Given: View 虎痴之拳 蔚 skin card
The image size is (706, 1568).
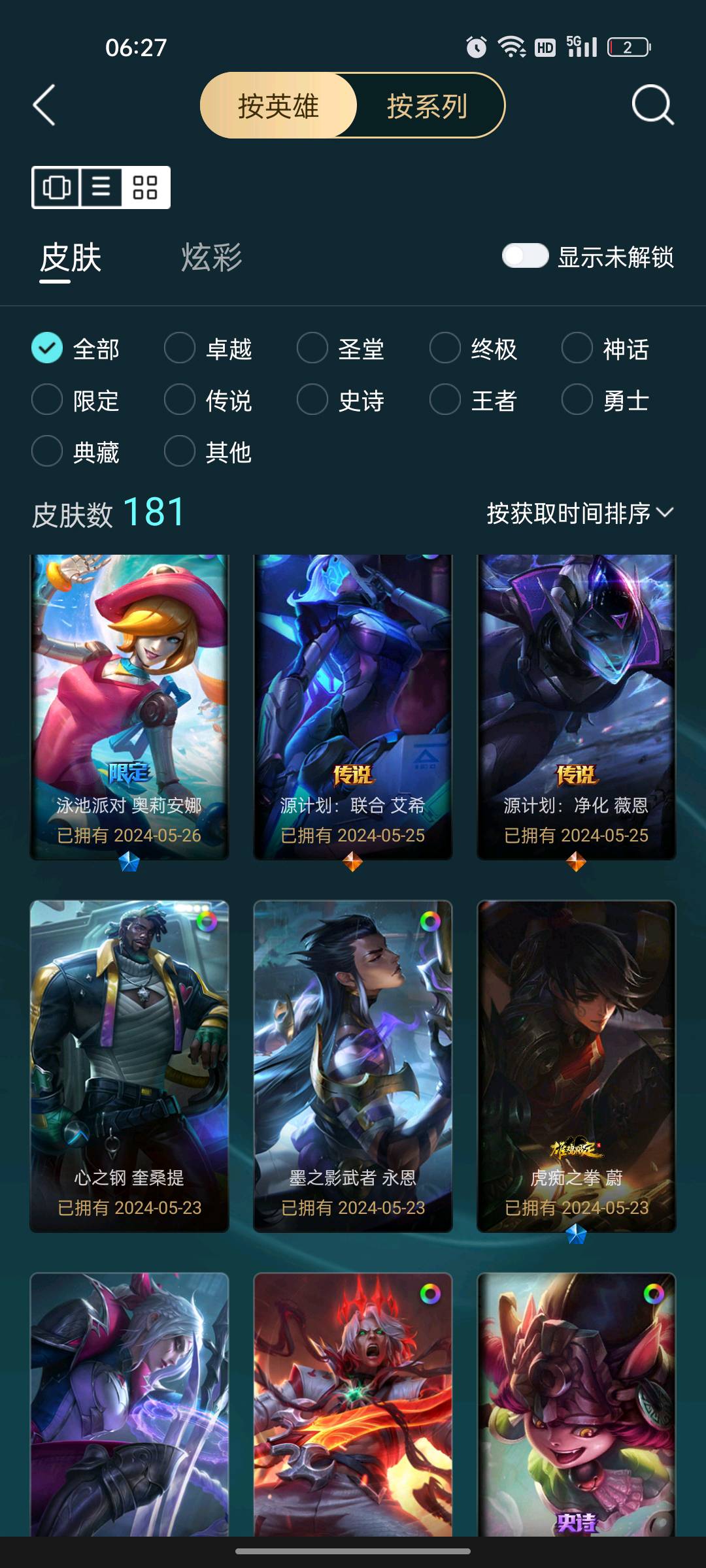Looking at the screenshot, I should coord(576,1066).
